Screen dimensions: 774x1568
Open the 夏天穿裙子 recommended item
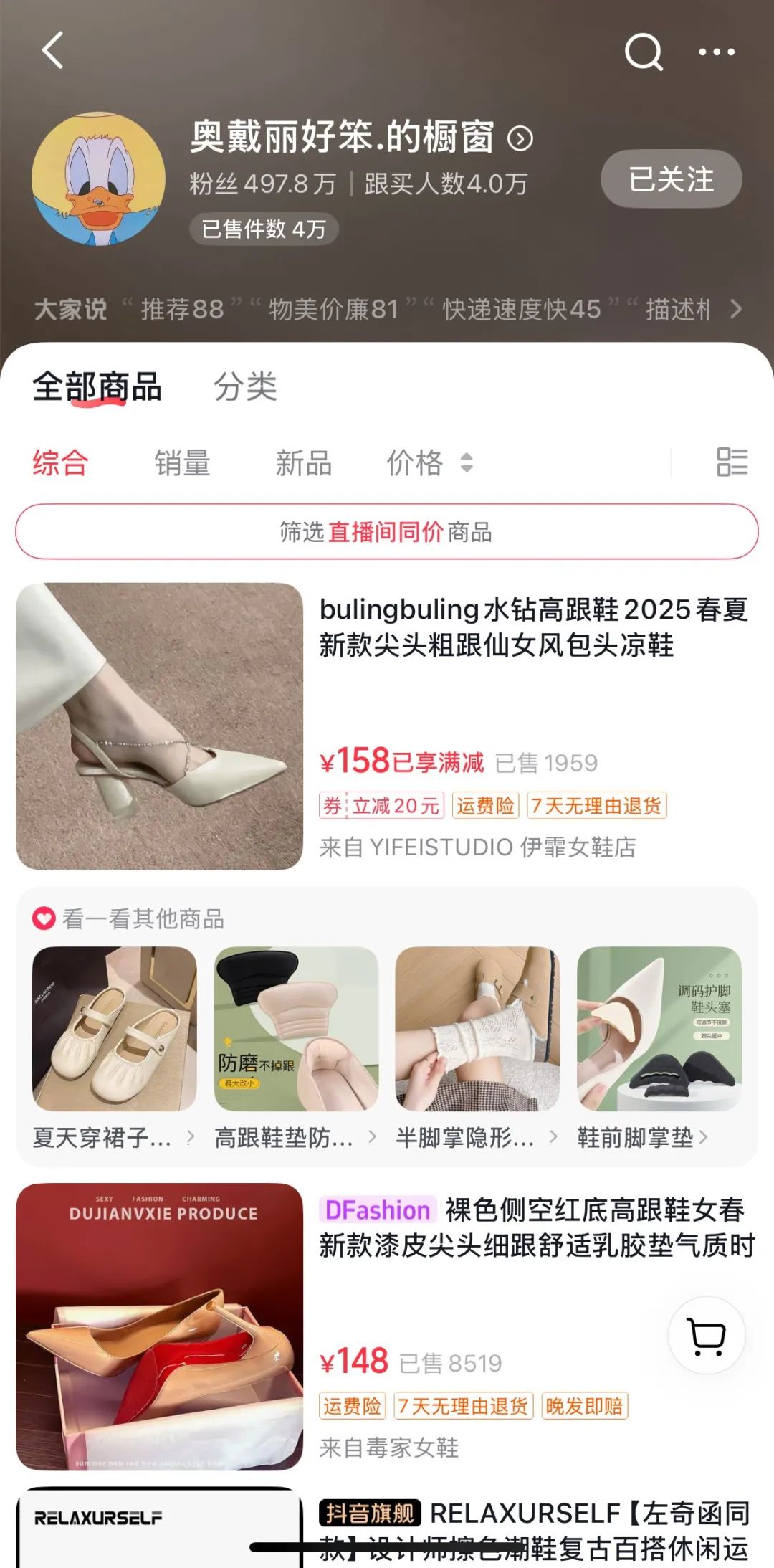[x=115, y=1047]
